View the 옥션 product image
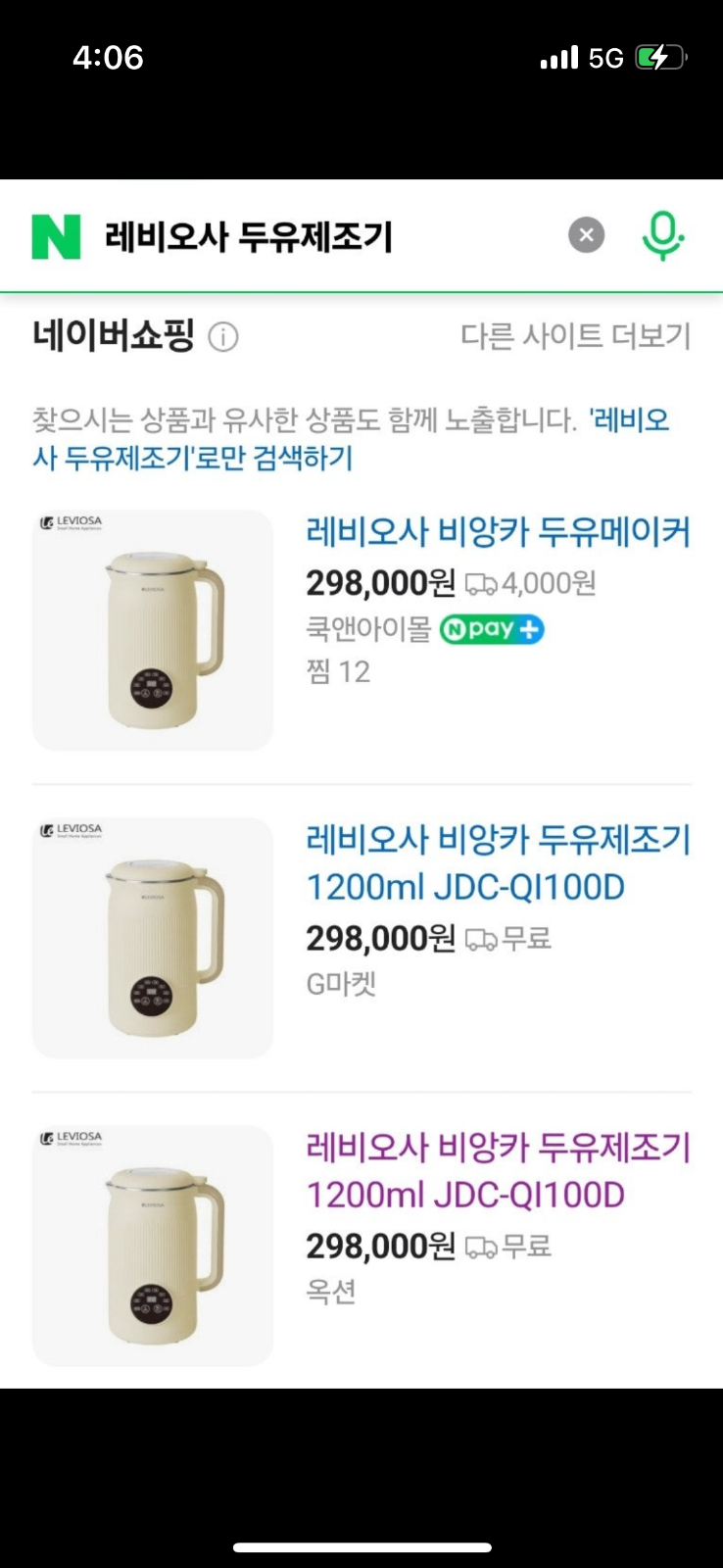This screenshot has height=1568, width=723. coord(153,1246)
